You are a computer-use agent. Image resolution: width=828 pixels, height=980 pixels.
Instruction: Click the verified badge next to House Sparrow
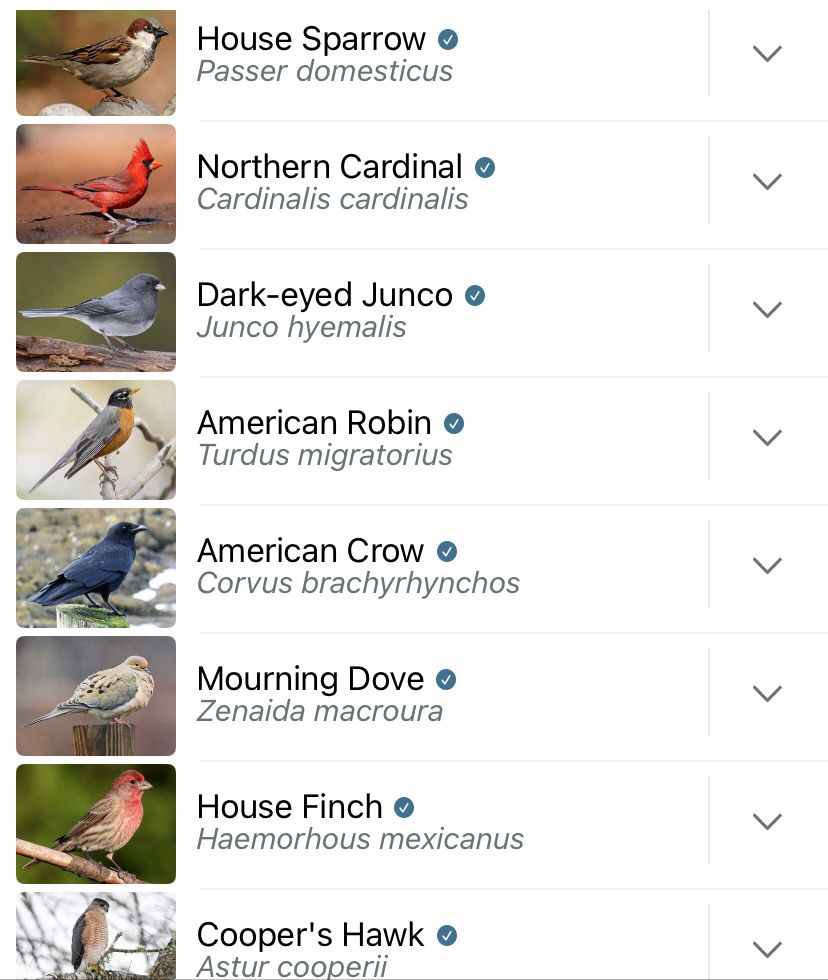pos(448,40)
